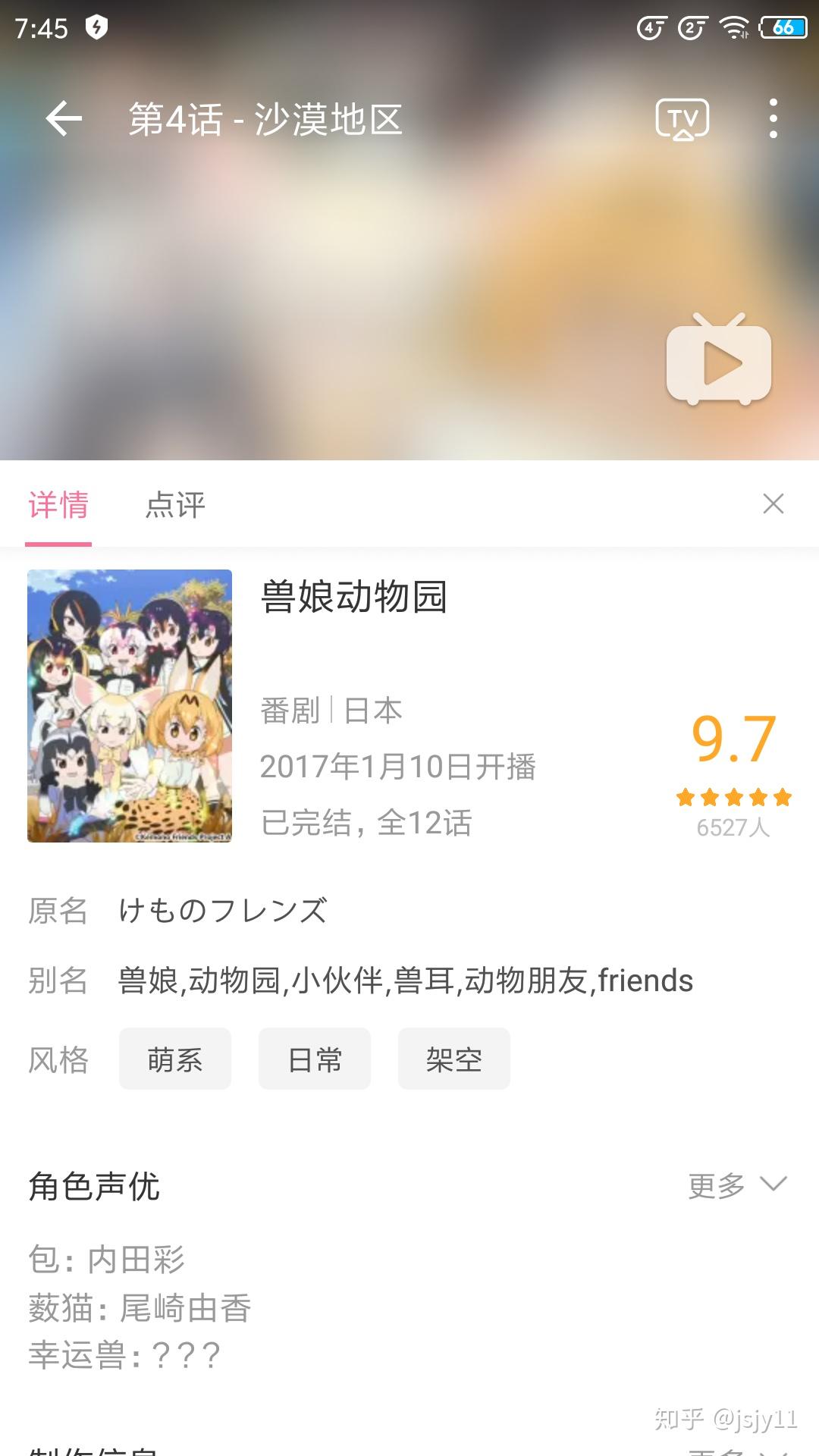Cast video with the TV icon
The height and width of the screenshot is (1456, 819).
(682, 119)
